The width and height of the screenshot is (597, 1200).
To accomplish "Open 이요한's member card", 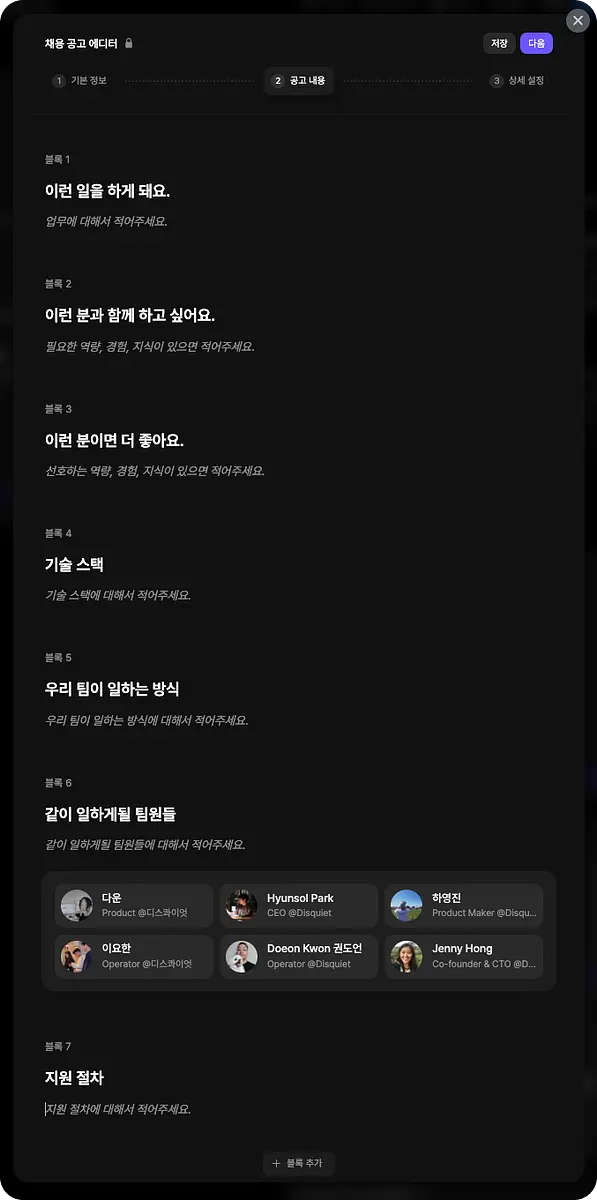I will pyautogui.click(x=134, y=957).
